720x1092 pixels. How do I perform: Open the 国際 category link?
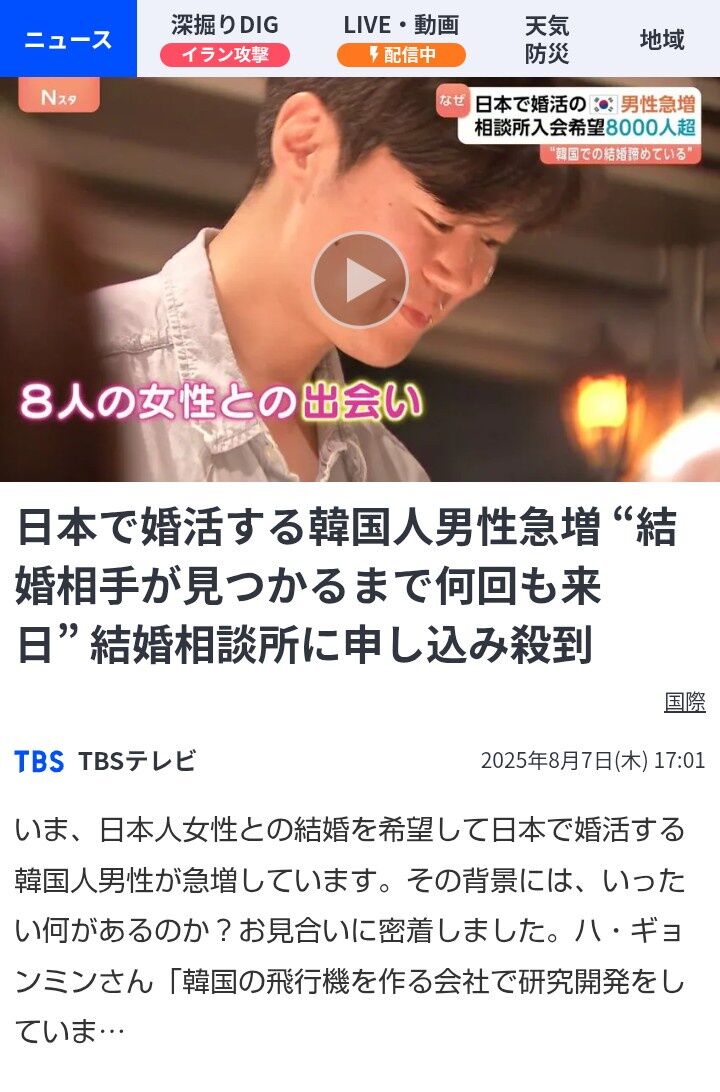pos(684,702)
